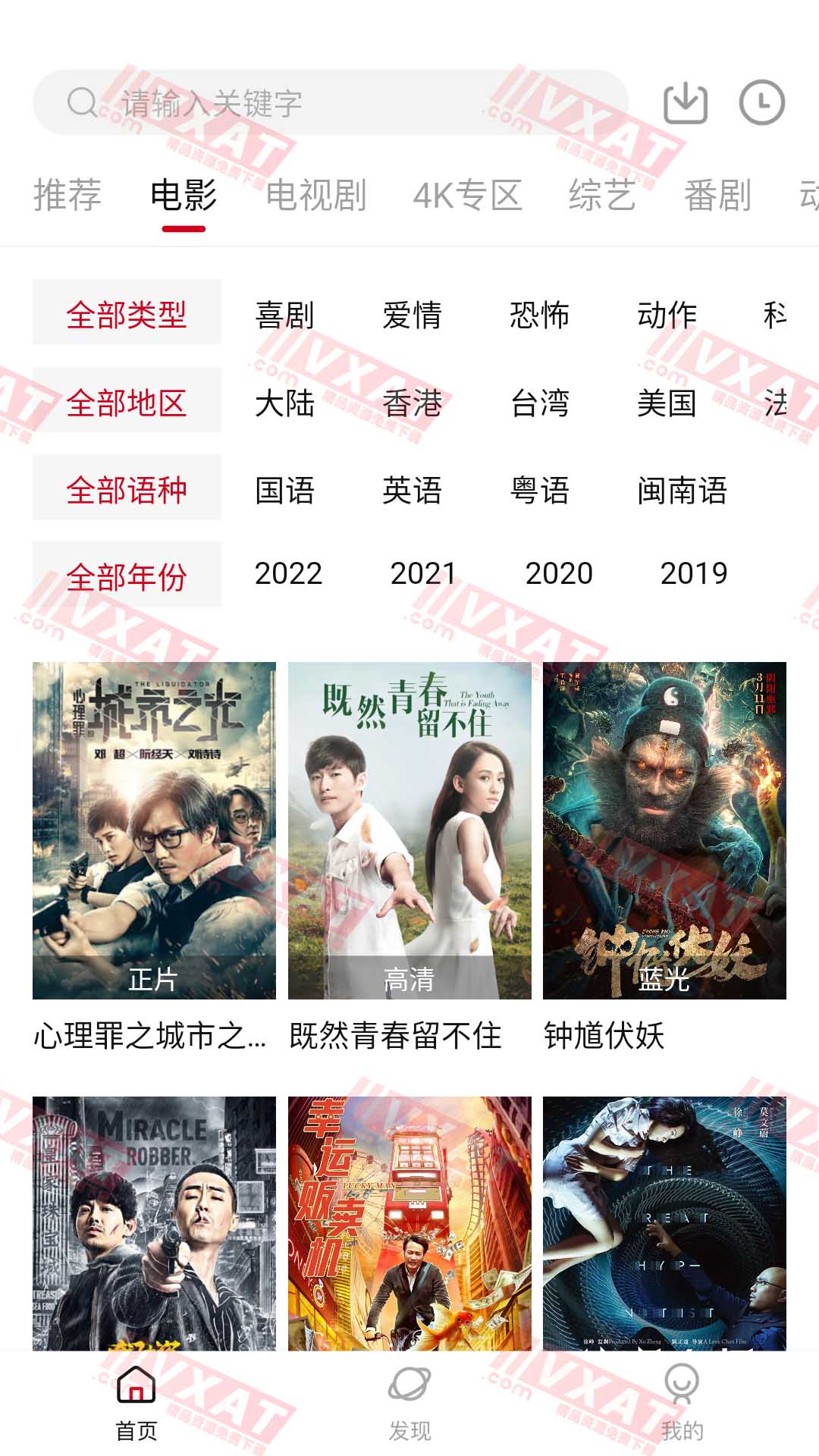Select the 综艺 category
Viewport: 819px width, 1456px height.
click(x=603, y=196)
